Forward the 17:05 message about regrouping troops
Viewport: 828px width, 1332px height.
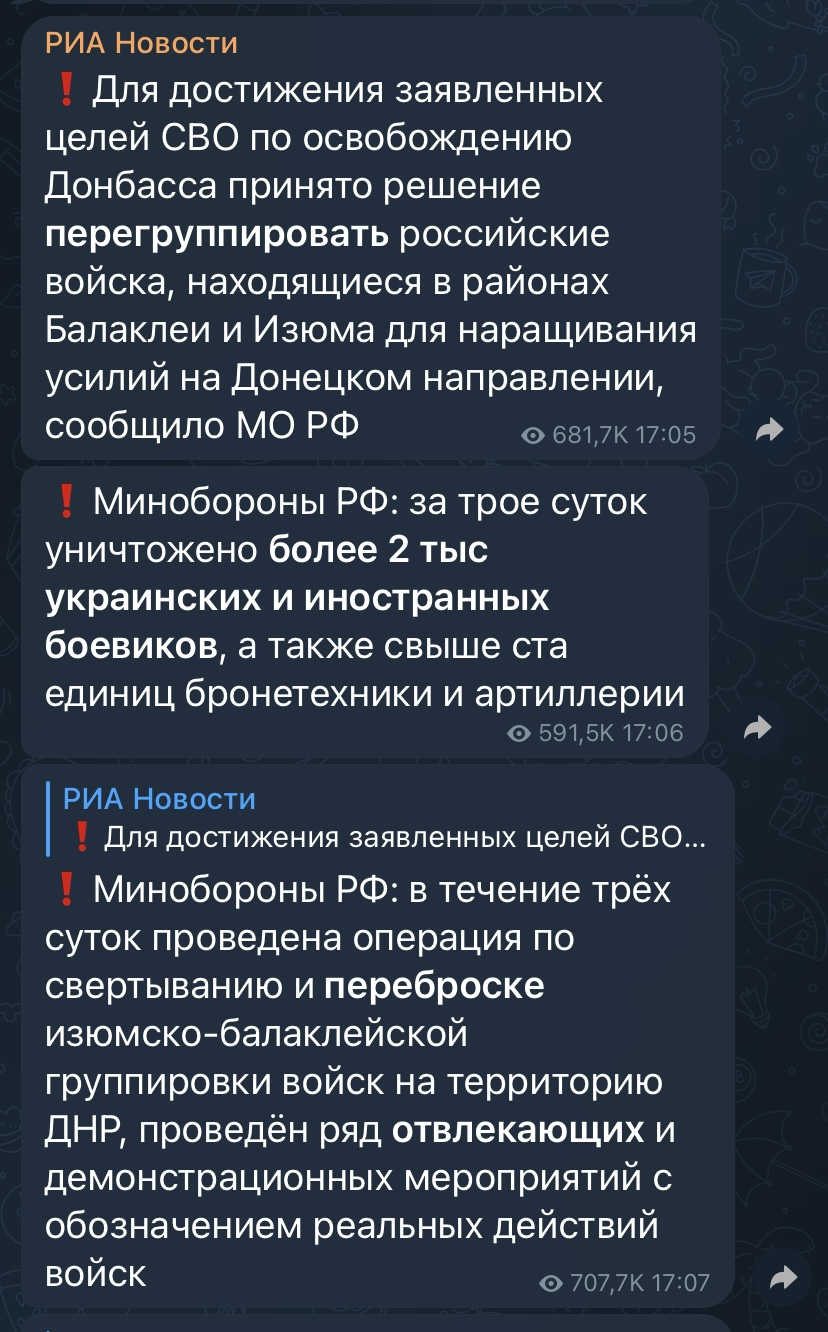pos(768,431)
